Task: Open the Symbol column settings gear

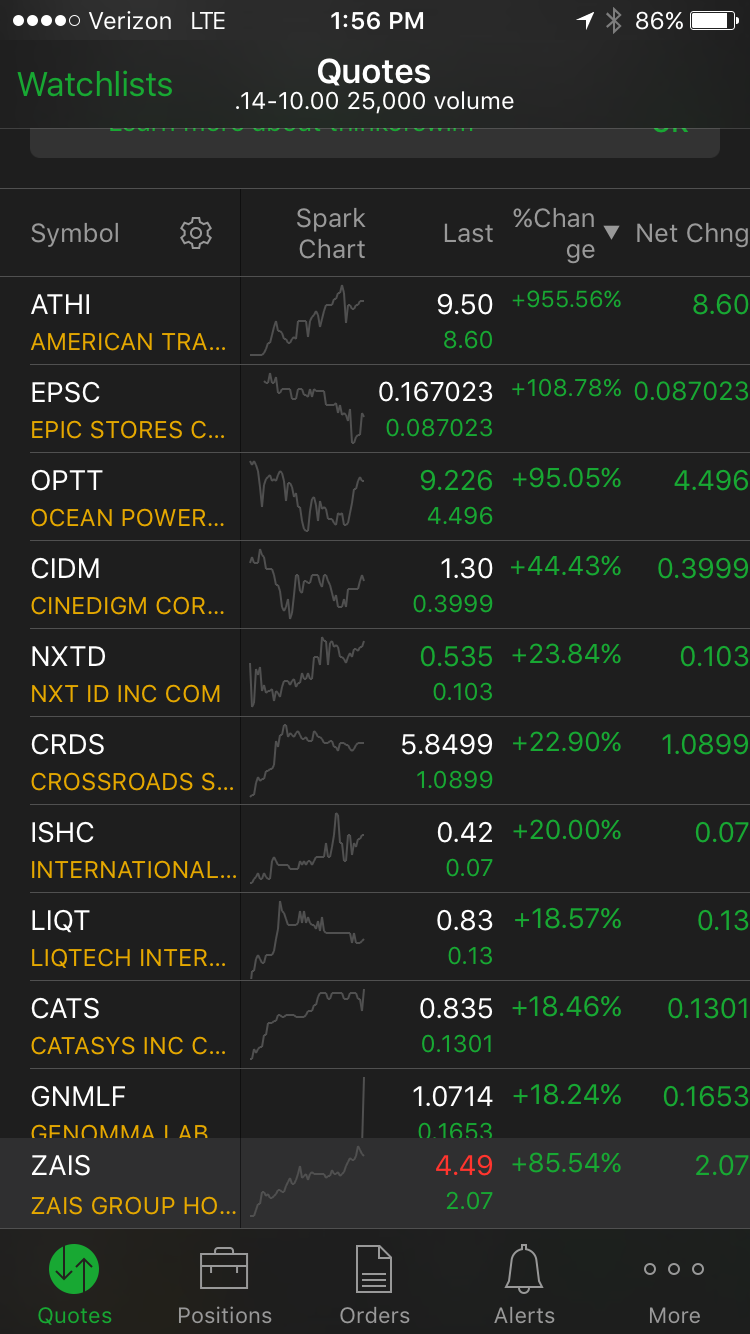Action: (x=196, y=233)
